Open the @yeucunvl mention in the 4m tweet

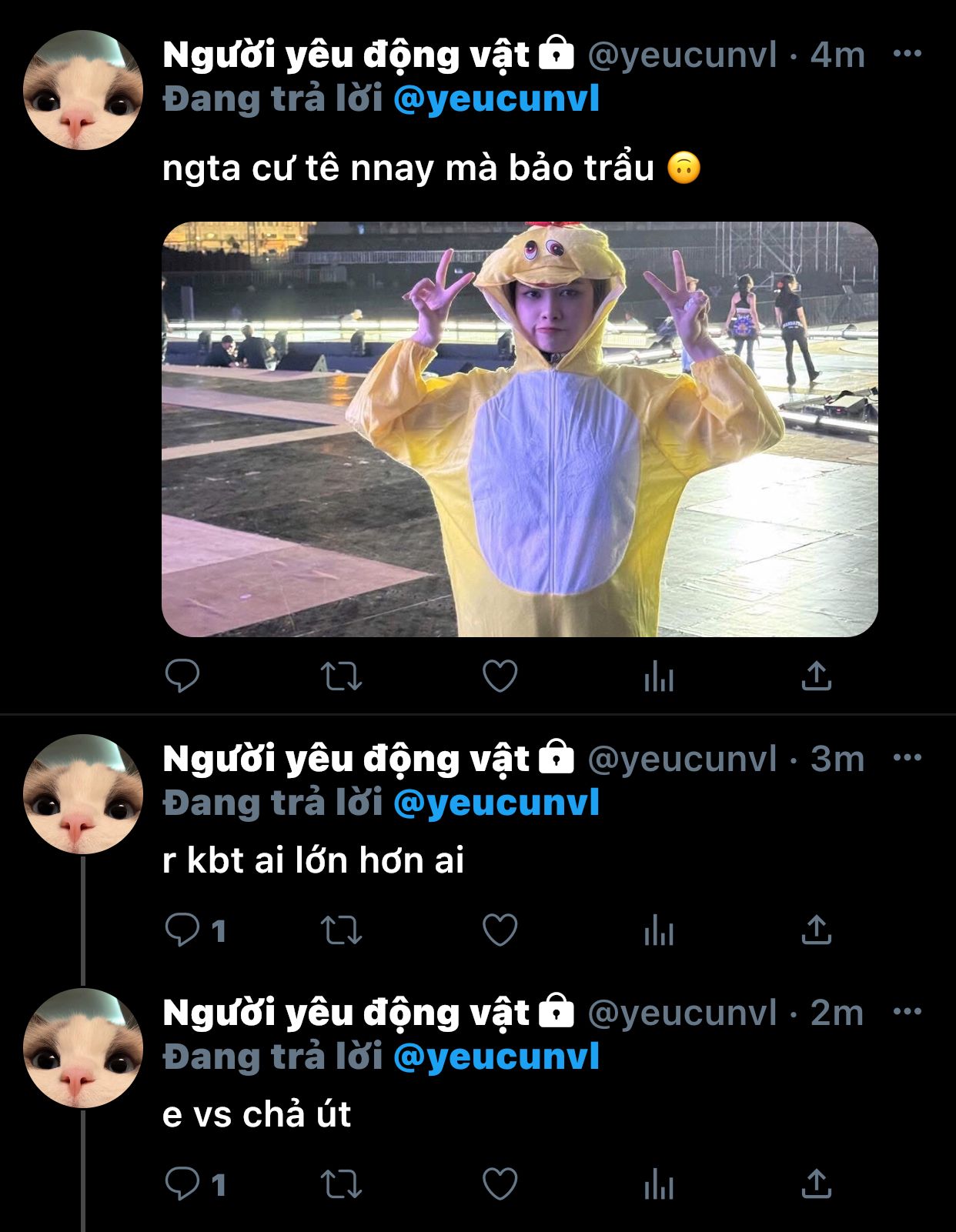(496, 99)
